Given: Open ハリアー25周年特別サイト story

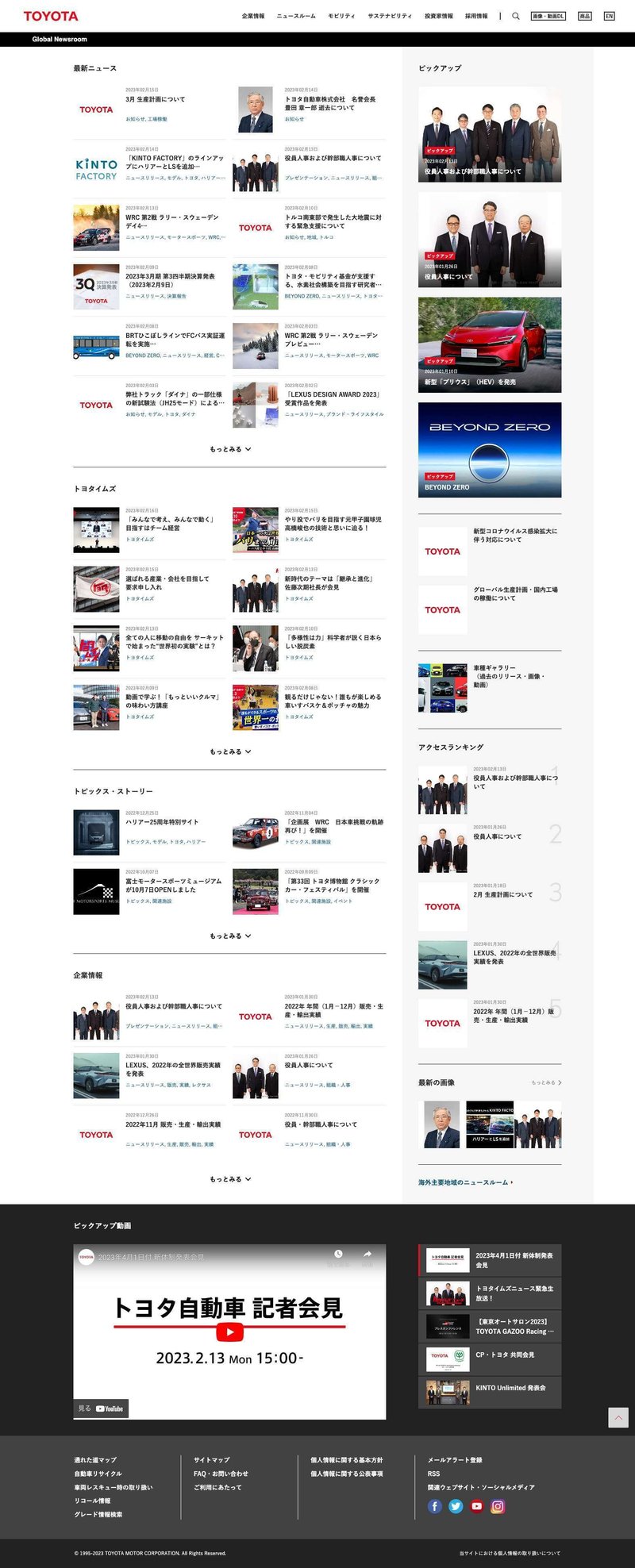Looking at the screenshot, I should tap(162, 822).
